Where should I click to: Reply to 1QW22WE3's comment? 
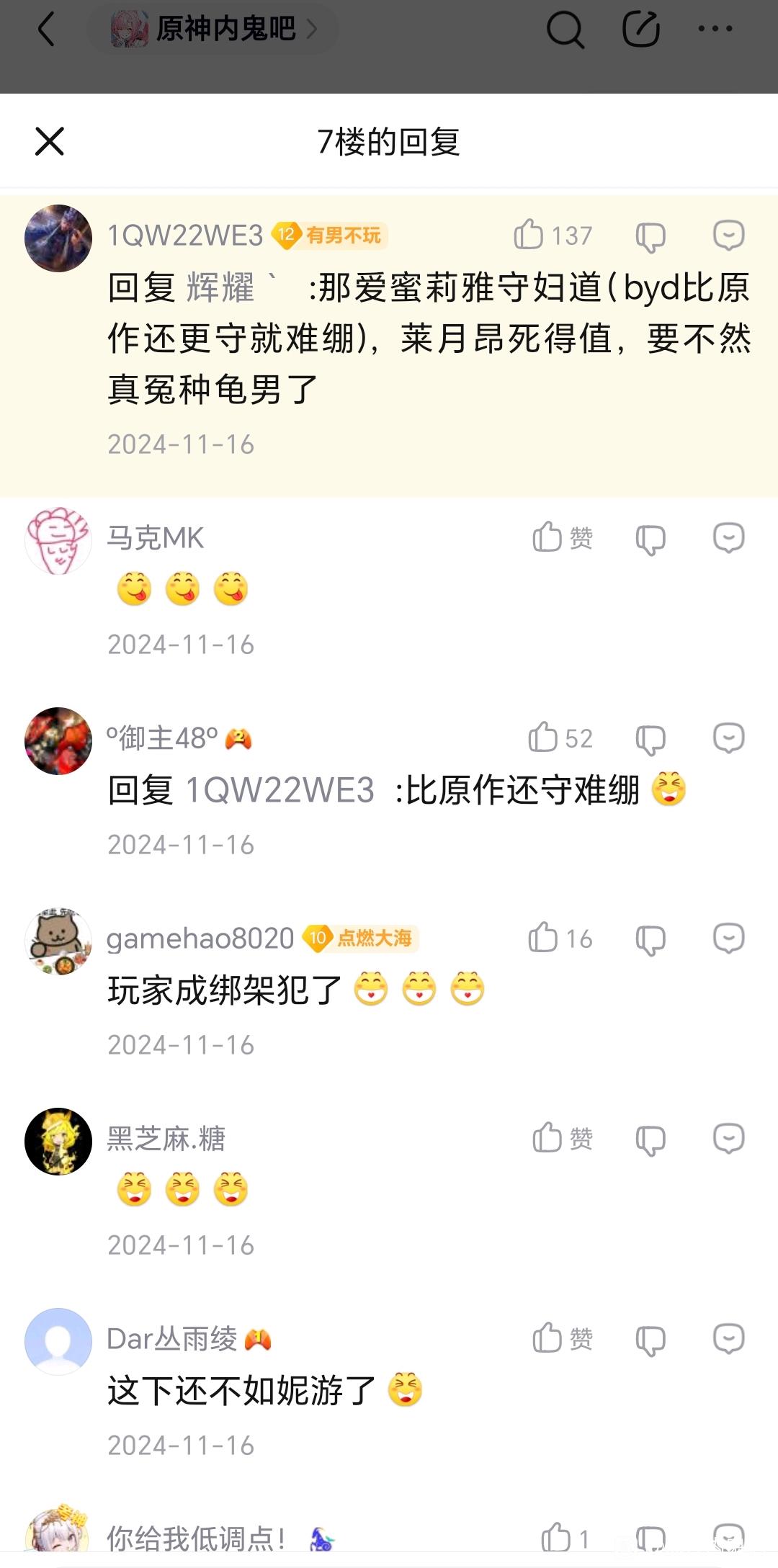click(x=728, y=235)
